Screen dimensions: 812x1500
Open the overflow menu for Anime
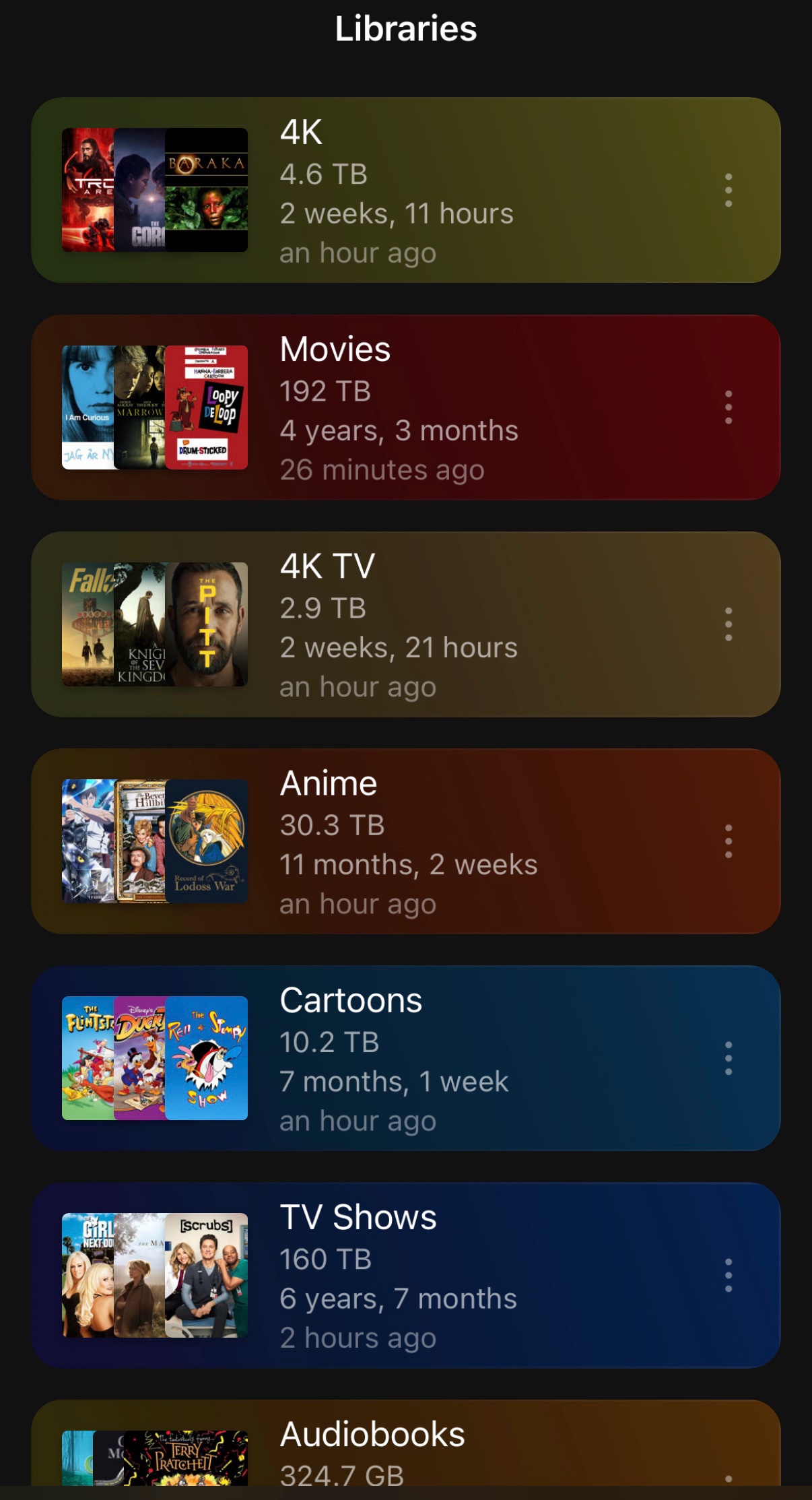click(x=728, y=841)
